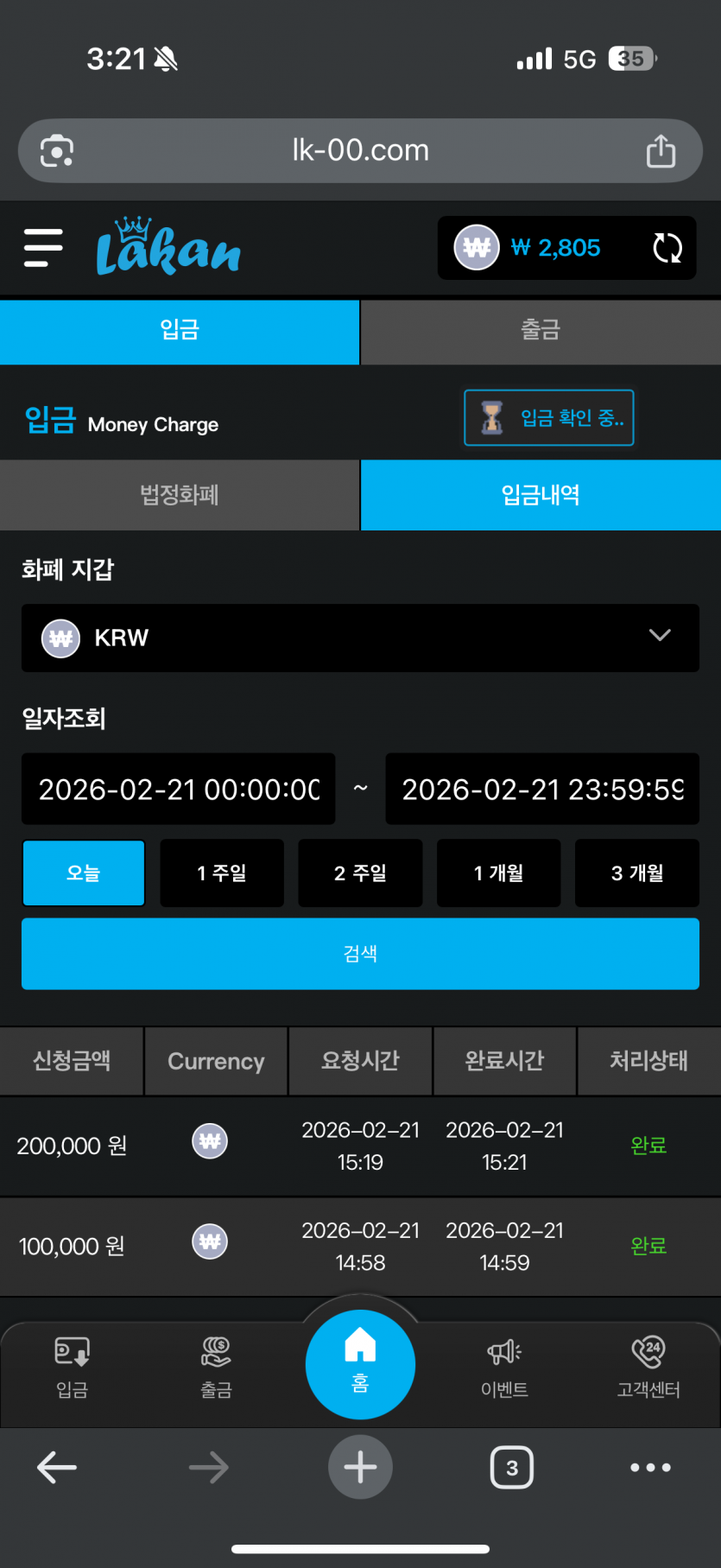Select the 1 개월 range
Image resolution: width=721 pixels, height=1568 pixels.
pos(498,873)
